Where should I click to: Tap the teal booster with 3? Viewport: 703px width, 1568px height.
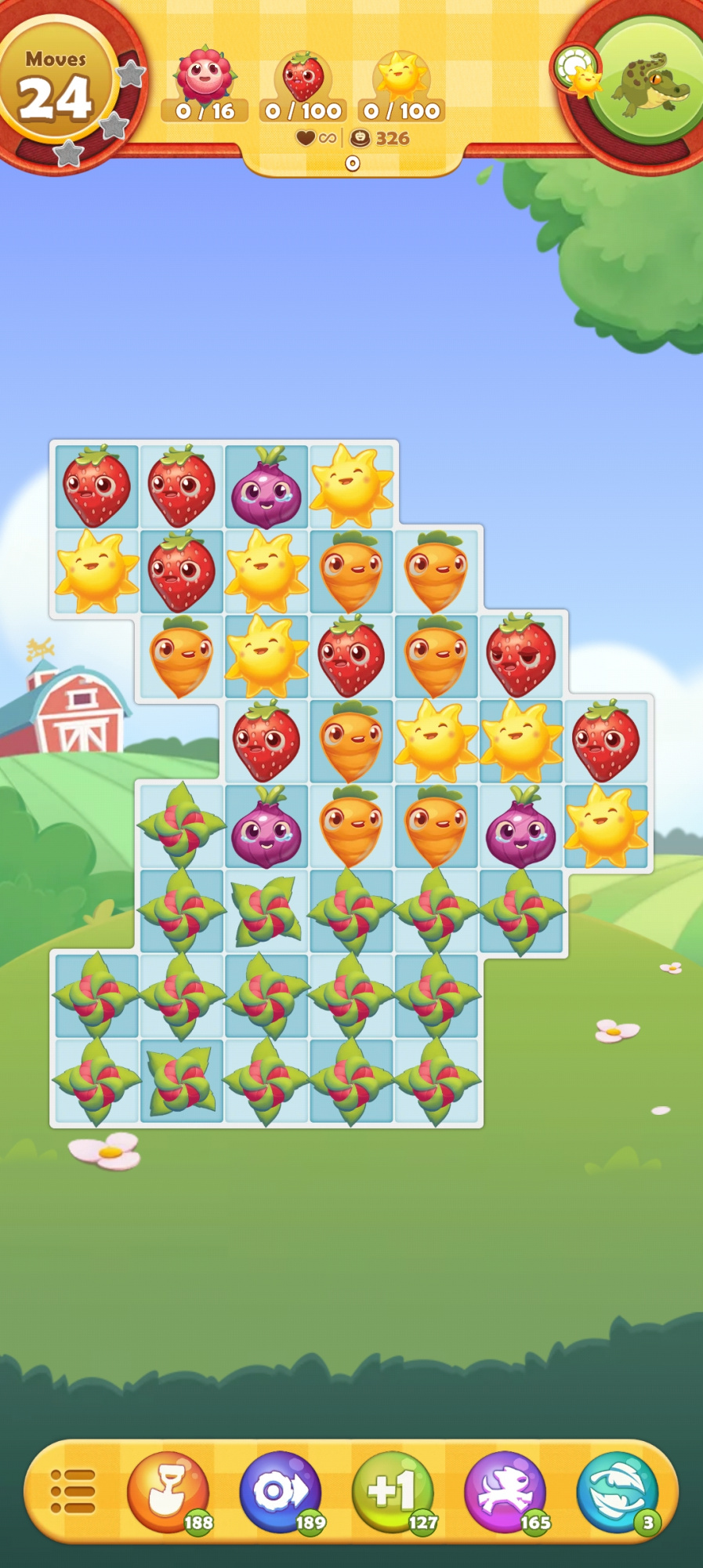618,1490
